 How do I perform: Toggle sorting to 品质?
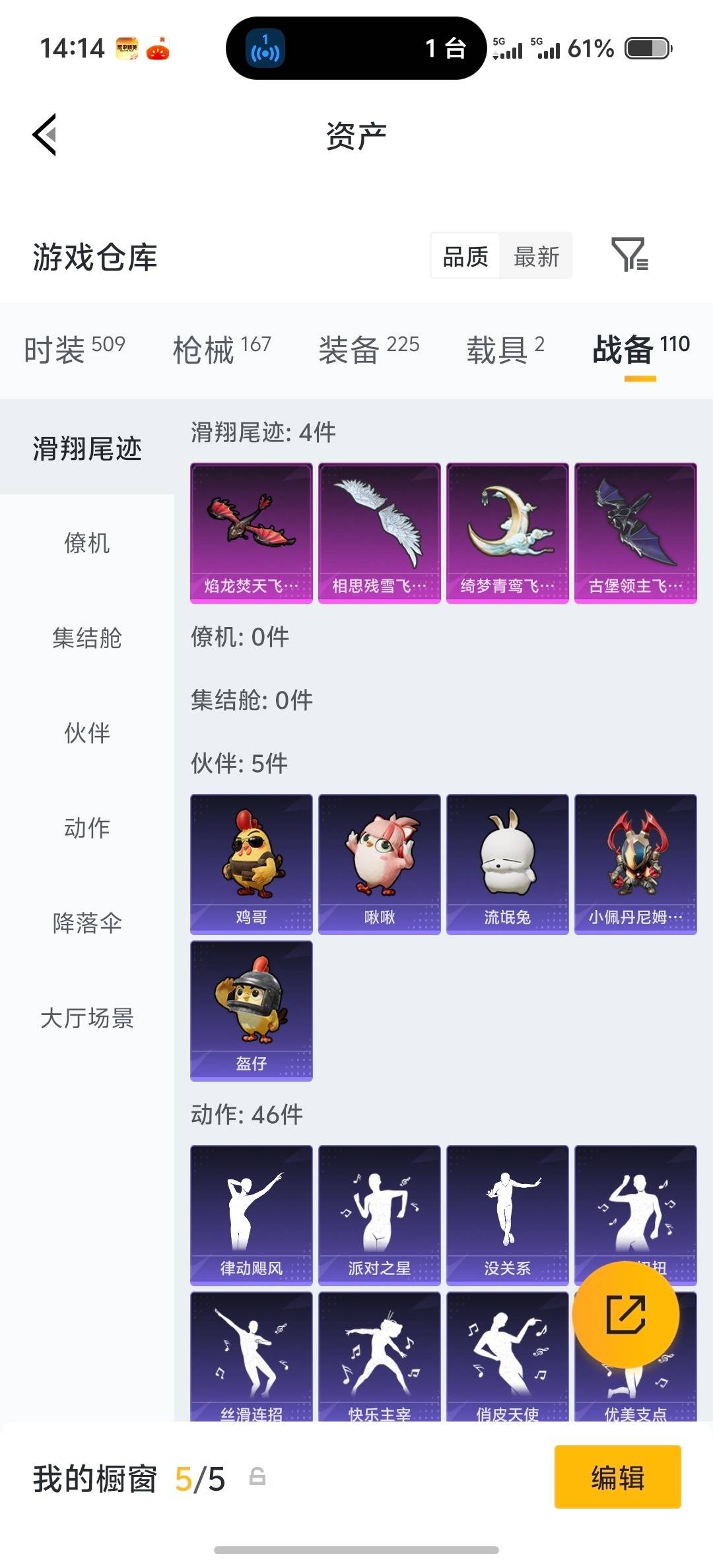coord(464,255)
